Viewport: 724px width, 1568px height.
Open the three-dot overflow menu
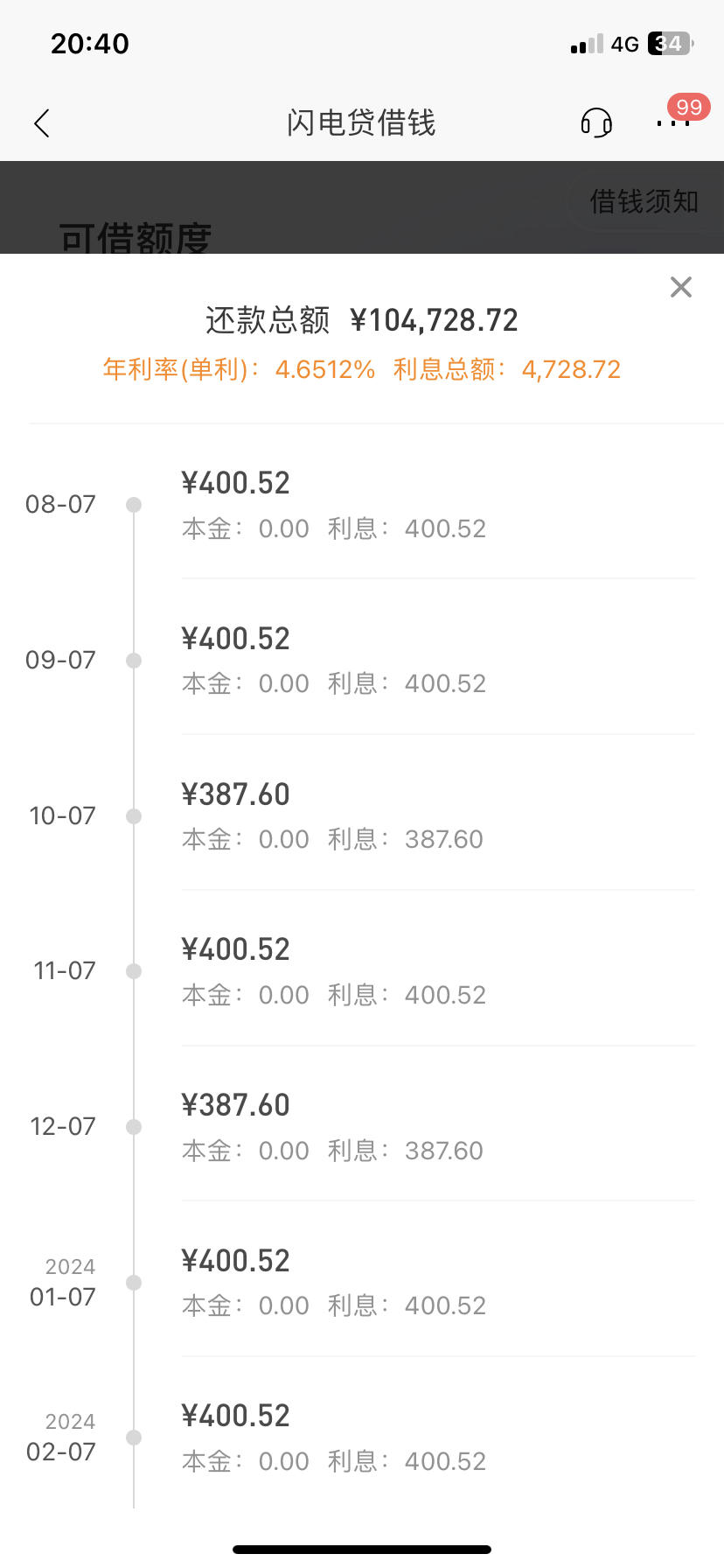click(672, 123)
